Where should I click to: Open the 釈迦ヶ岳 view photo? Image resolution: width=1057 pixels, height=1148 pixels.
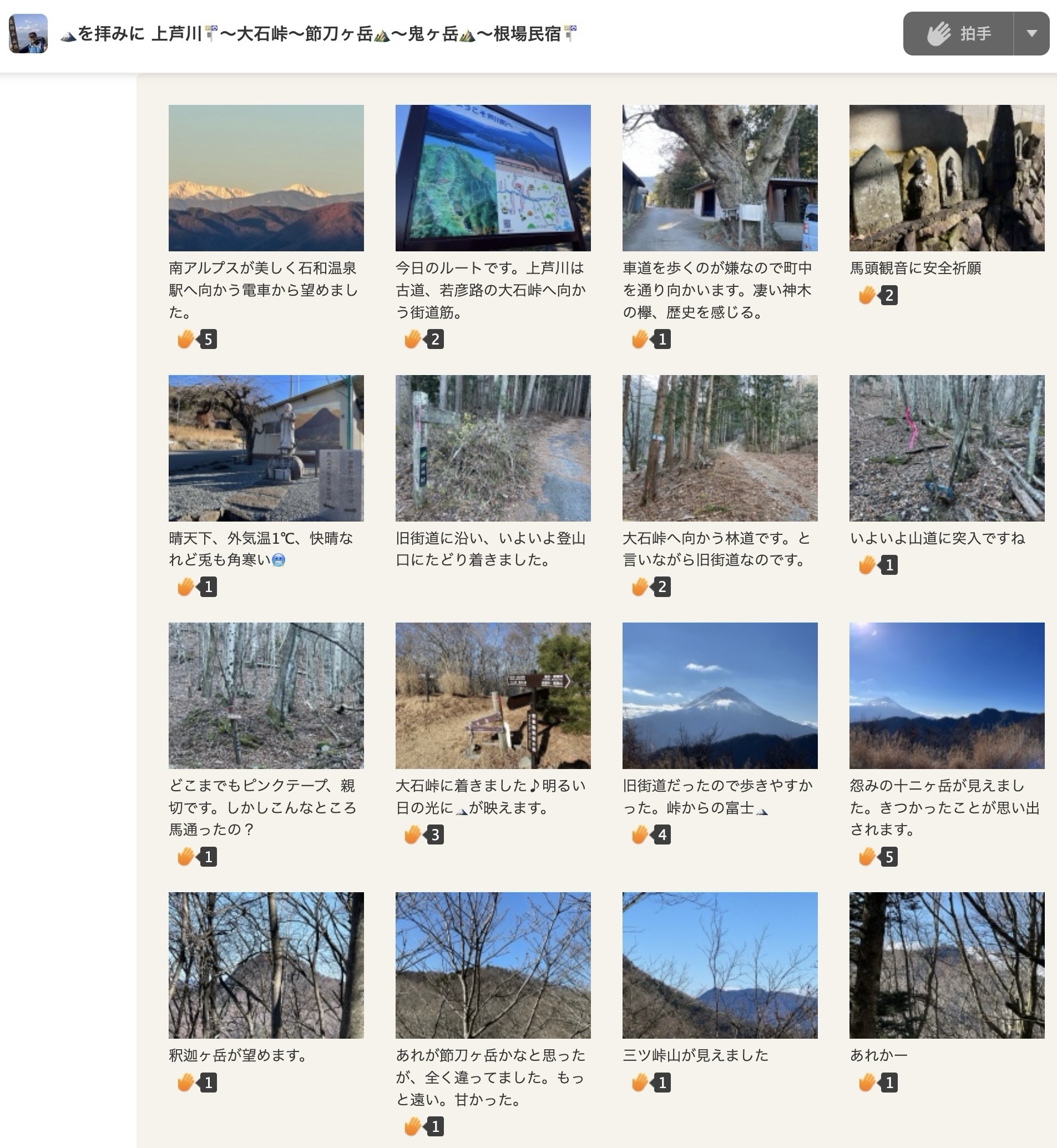point(266,965)
